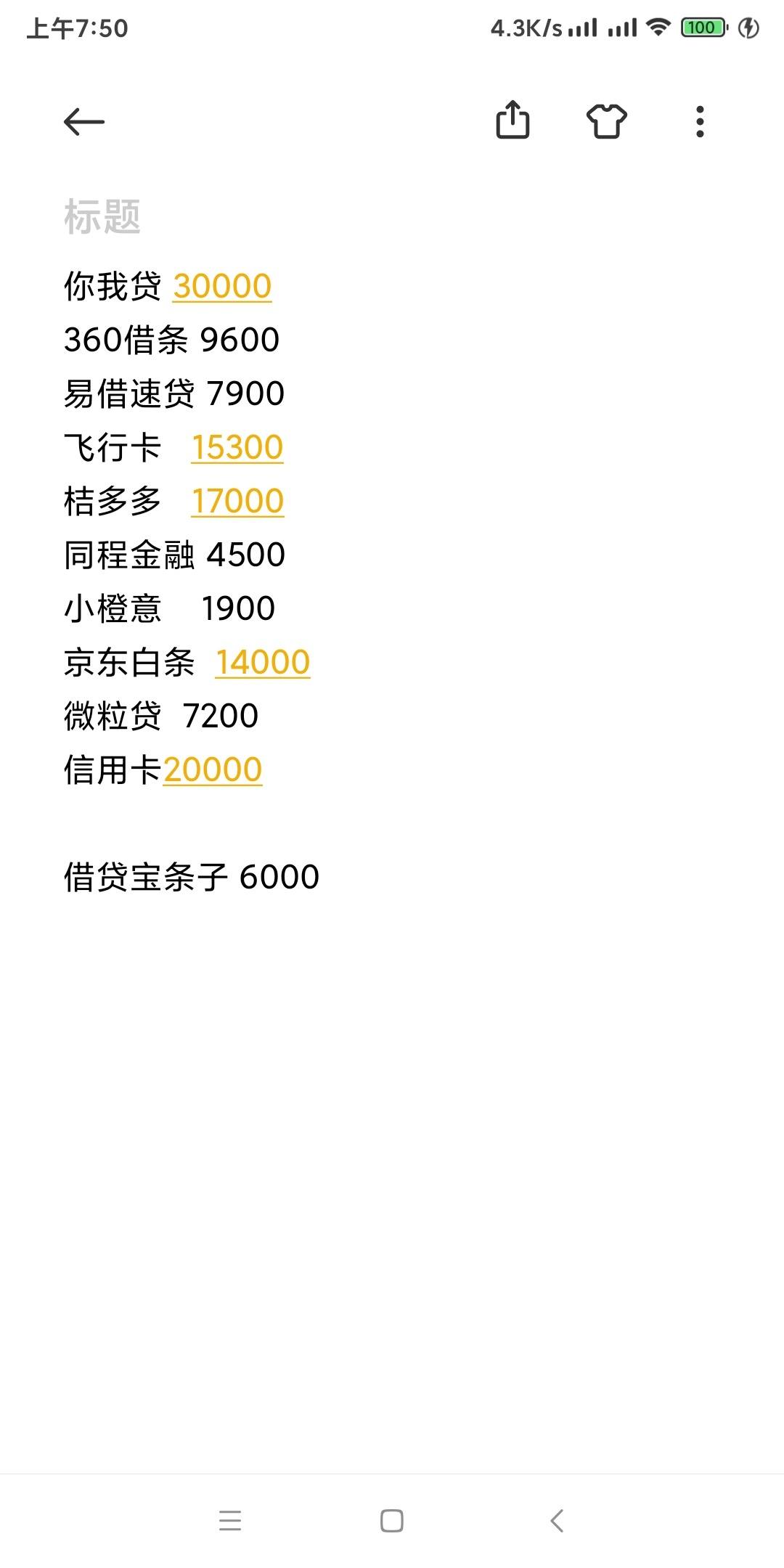Image resolution: width=784 pixels, height=1568 pixels.
Task: Tap the 标题 title field
Action: click(x=102, y=216)
